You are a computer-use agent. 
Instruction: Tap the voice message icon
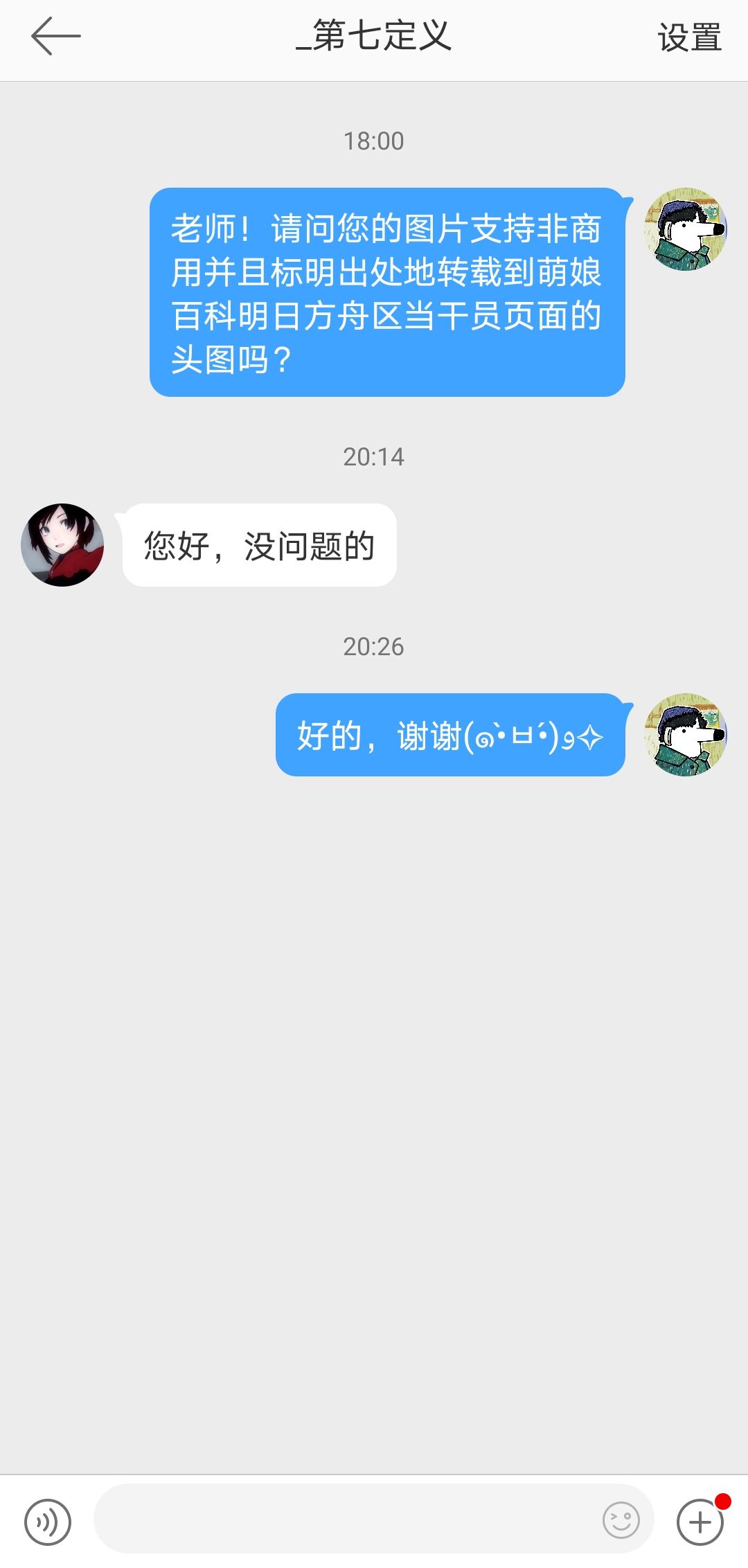point(48,1522)
